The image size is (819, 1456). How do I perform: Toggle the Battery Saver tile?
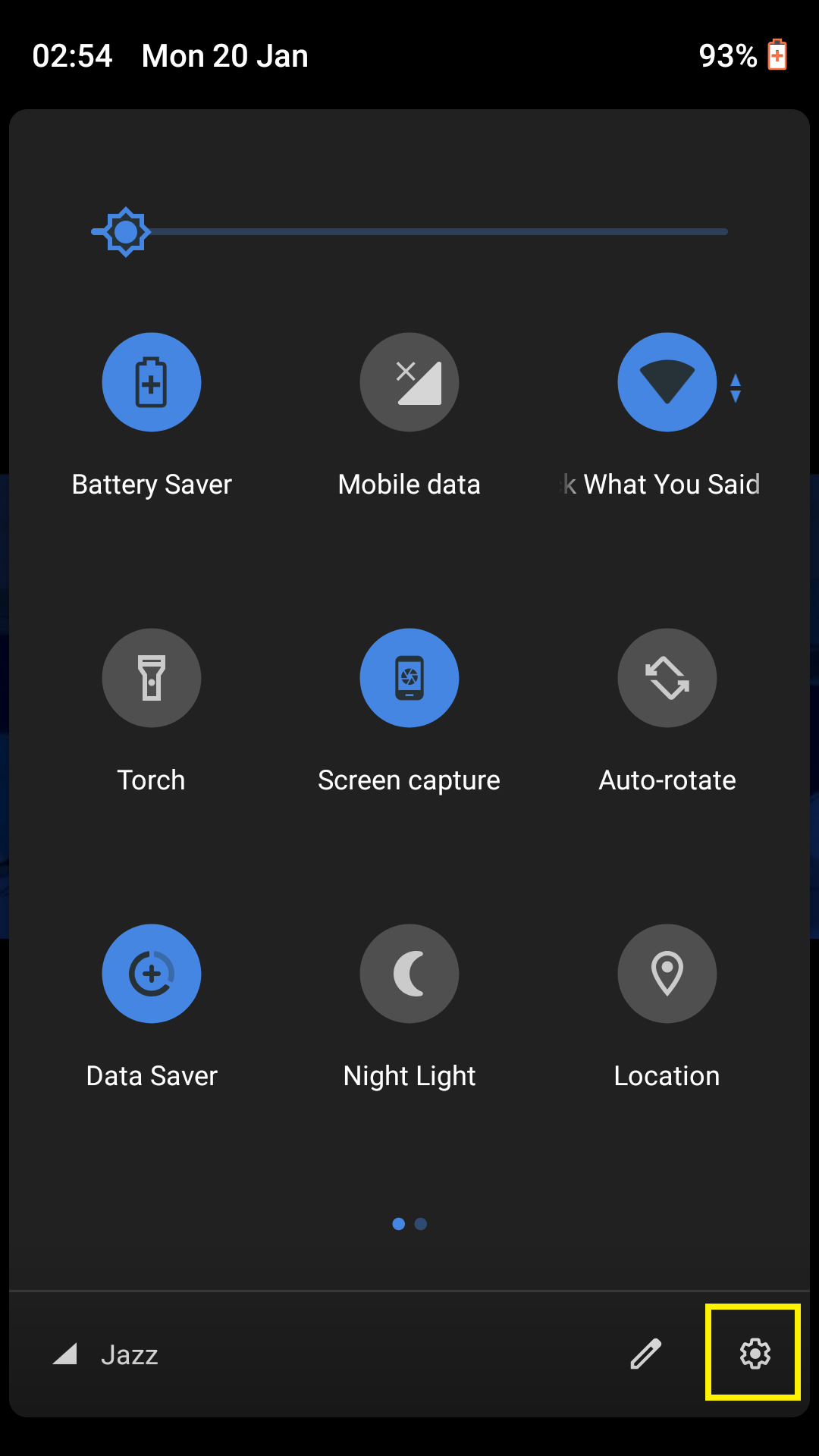pos(151,382)
